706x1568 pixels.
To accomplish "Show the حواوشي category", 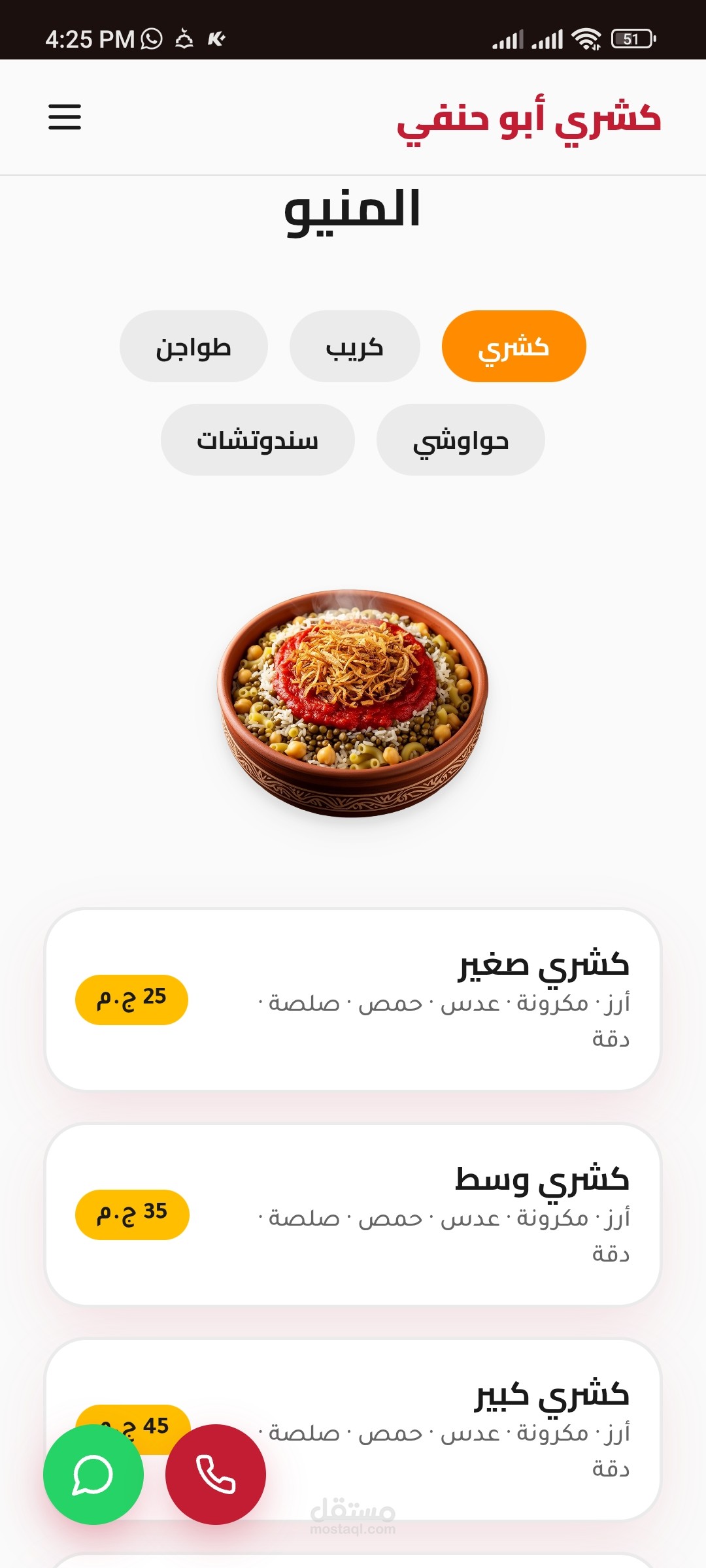I will [x=460, y=440].
